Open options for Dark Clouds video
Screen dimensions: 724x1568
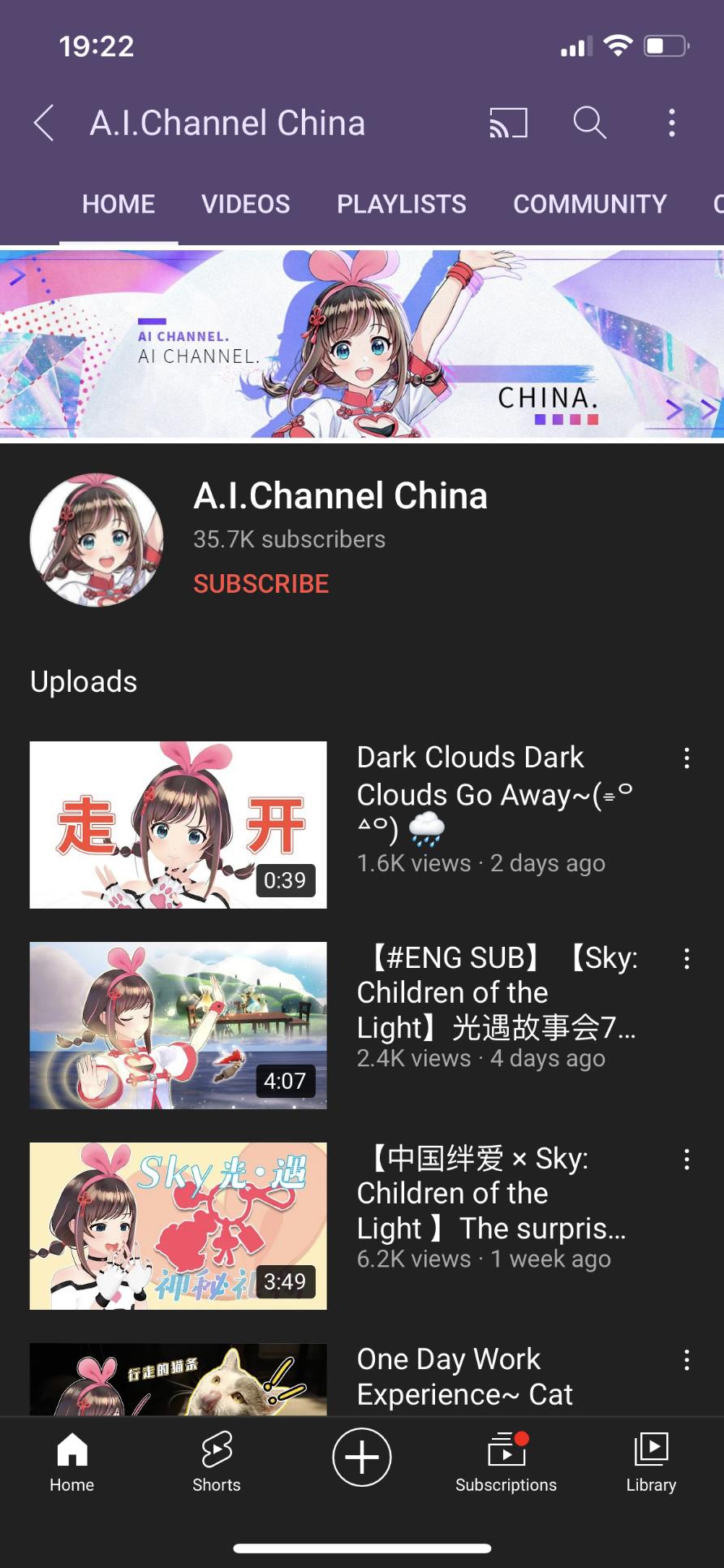(x=687, y=758)
